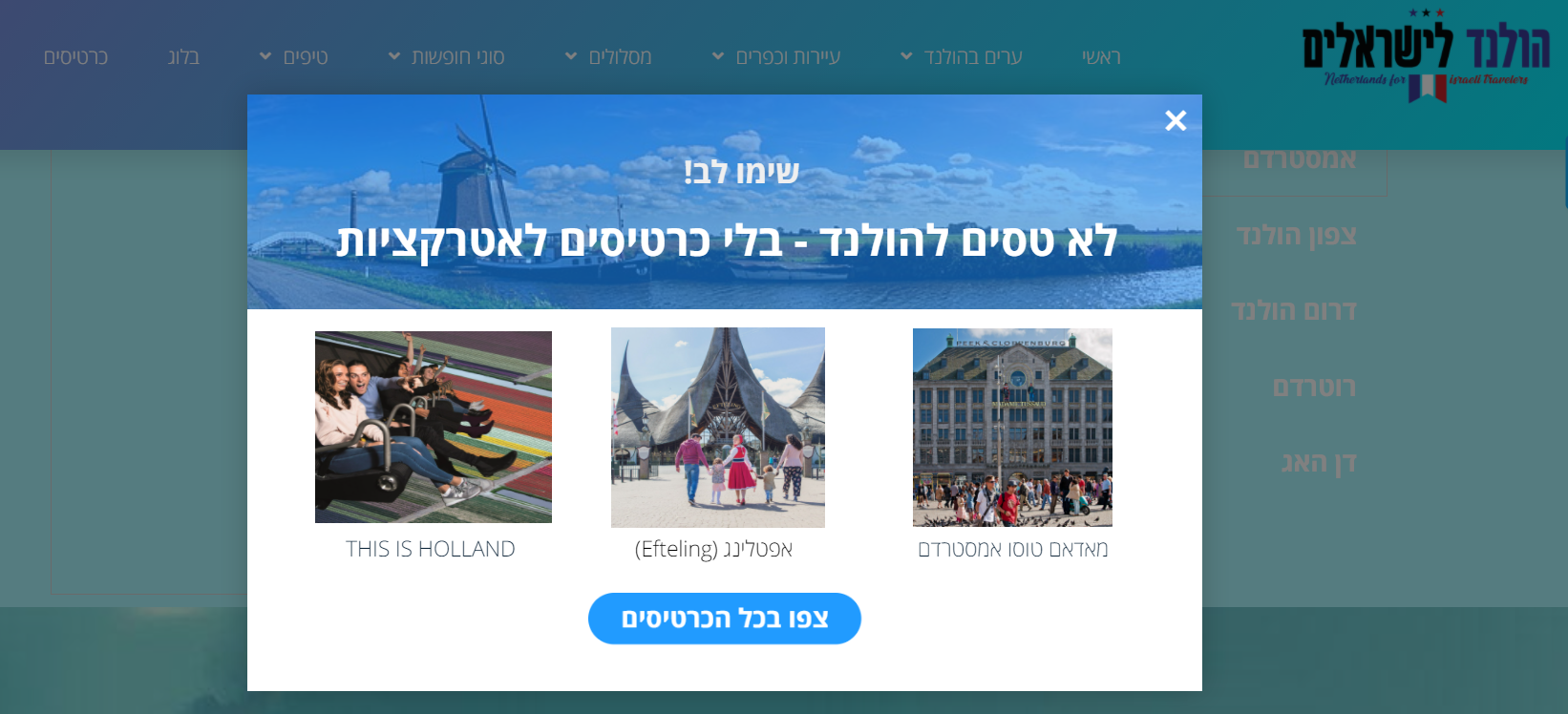Tap the 'צפו בכל הכרטיסים' button
This screenshot has width=1568, height=714.
click(x=724, y=619)
